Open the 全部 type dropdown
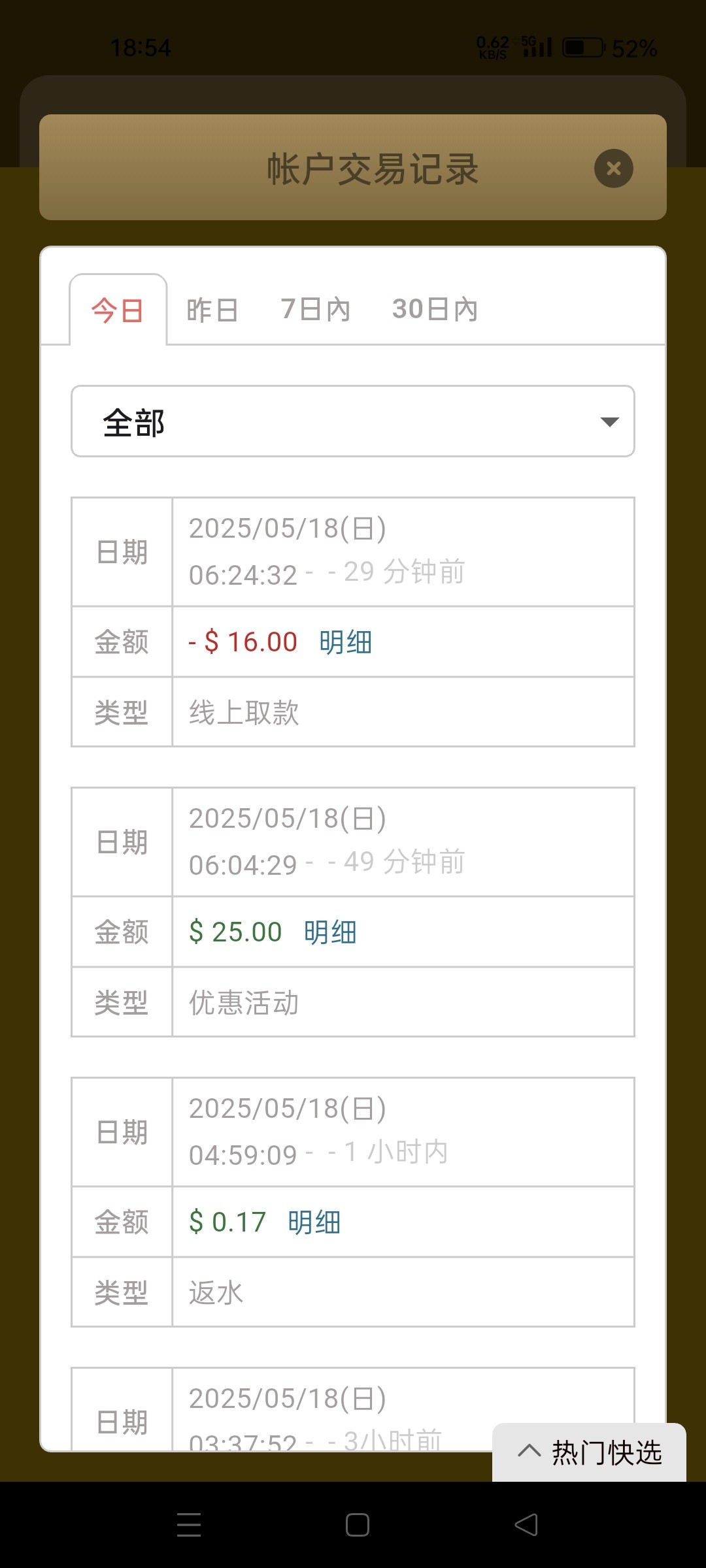 coord(353,421)
